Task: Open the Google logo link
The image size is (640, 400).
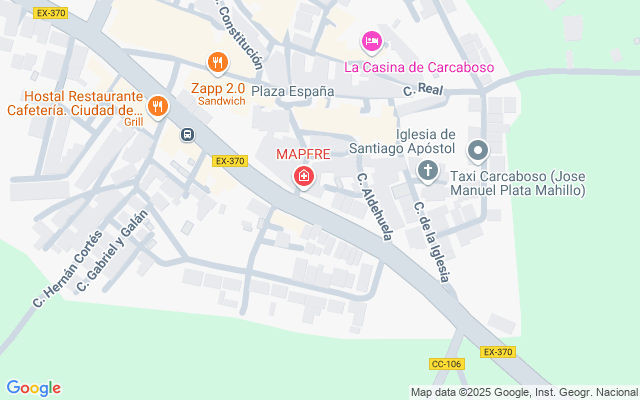Action: click(33, 388)
